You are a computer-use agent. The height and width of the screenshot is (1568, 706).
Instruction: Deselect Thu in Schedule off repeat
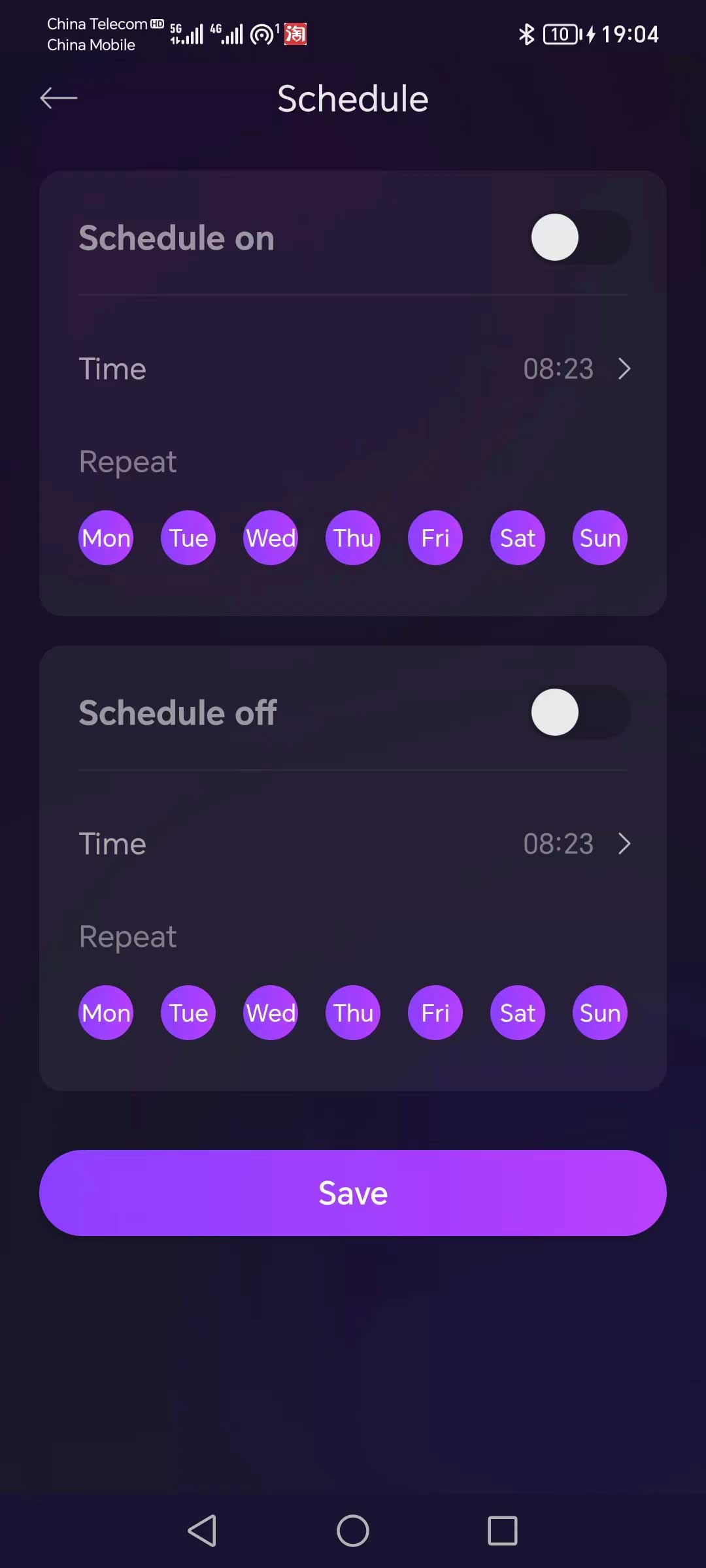pyautogui.click(x=353, y=1013)
